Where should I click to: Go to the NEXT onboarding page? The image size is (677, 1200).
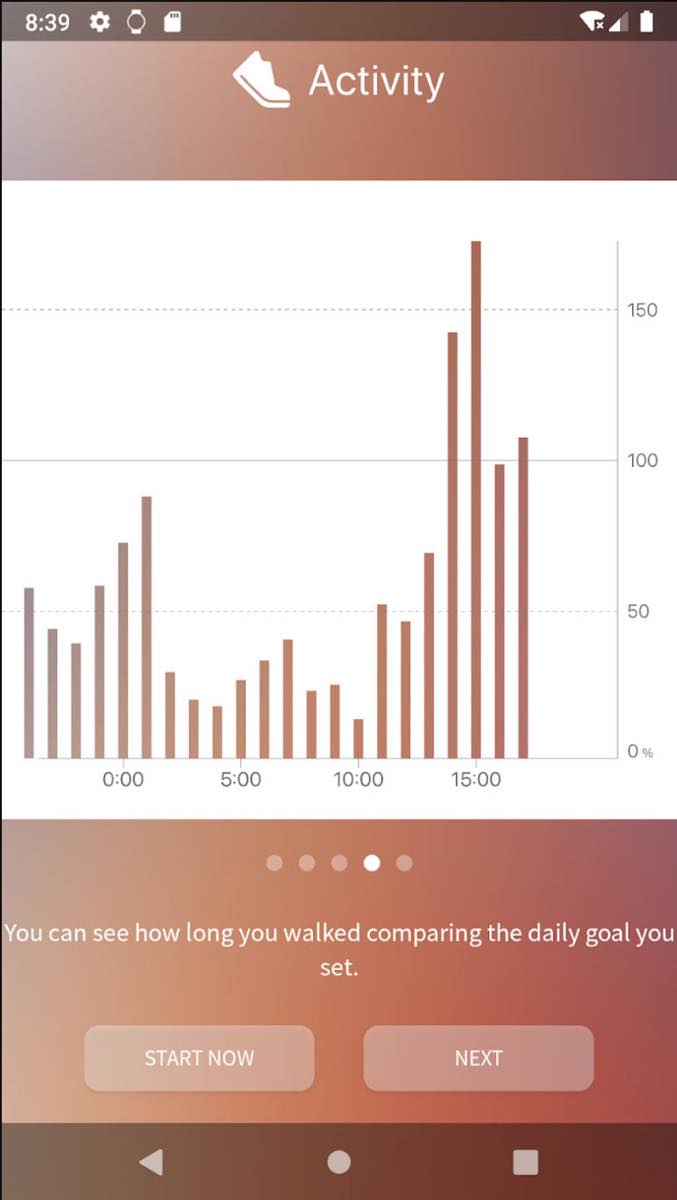478,1058
